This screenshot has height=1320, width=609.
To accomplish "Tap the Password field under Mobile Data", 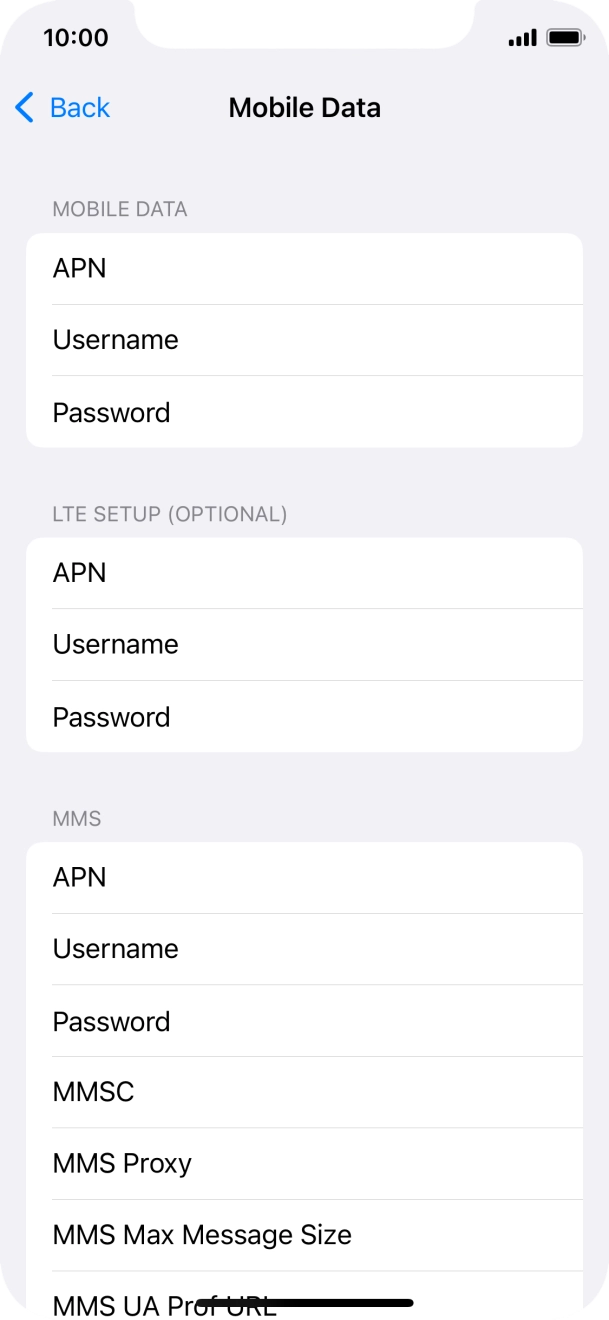I will [304, 412].
